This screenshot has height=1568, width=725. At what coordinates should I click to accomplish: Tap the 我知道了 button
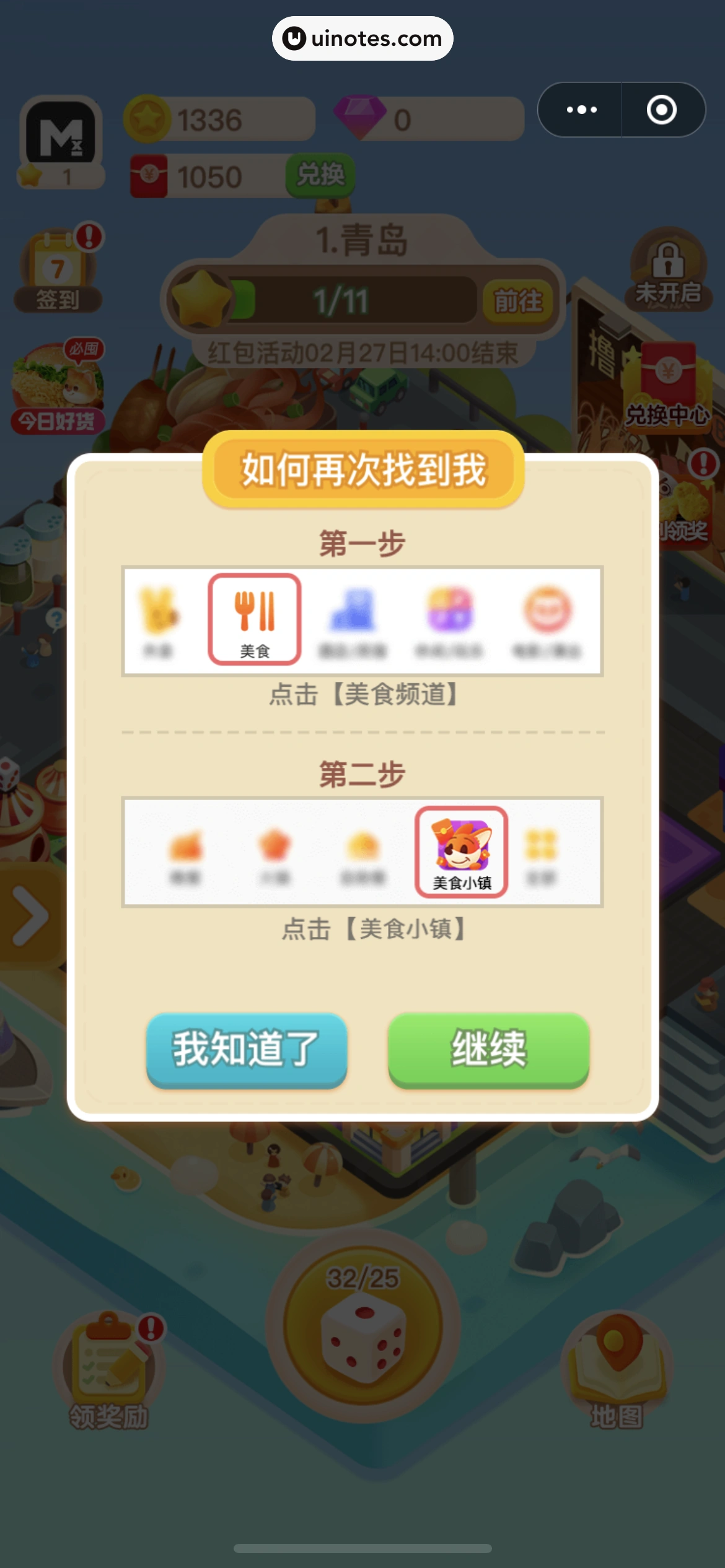click(247, 1049)
